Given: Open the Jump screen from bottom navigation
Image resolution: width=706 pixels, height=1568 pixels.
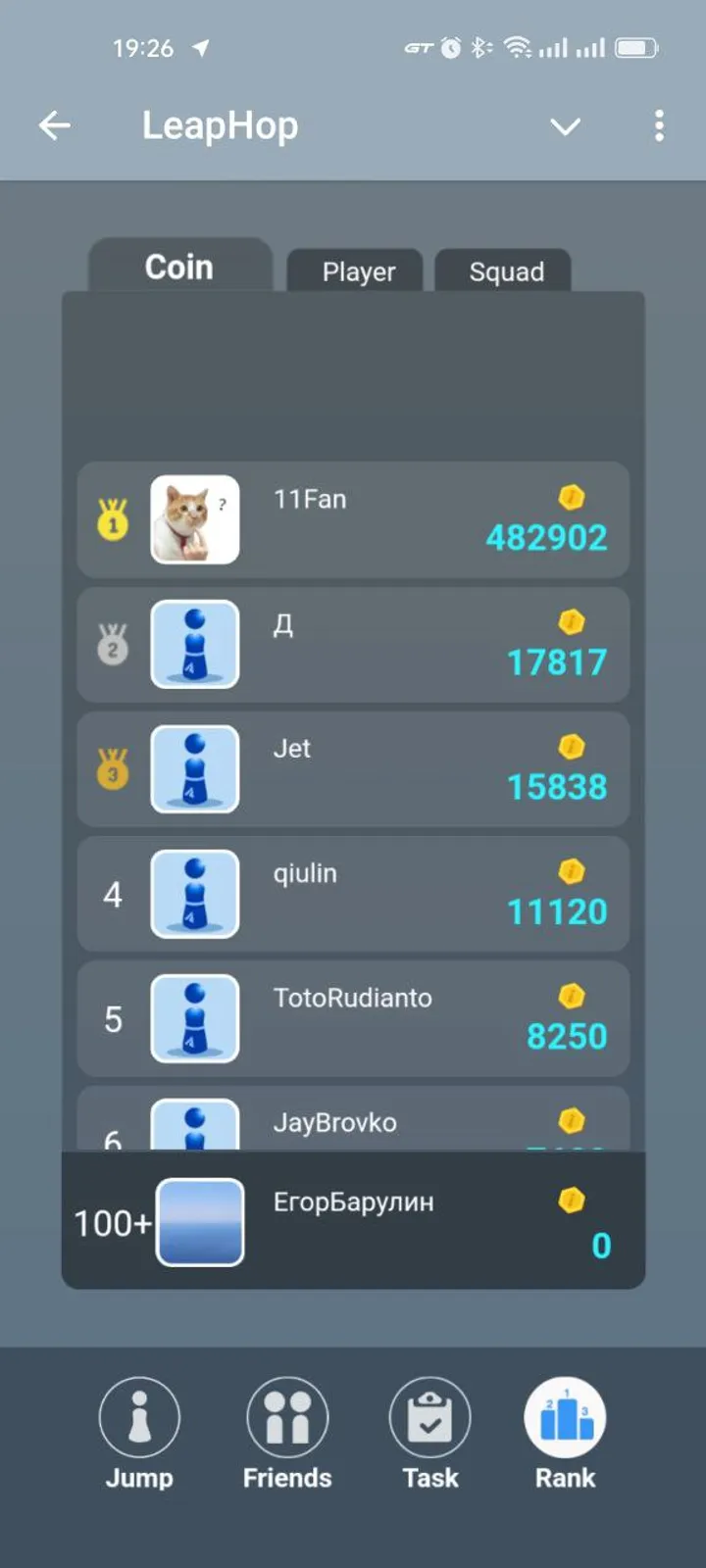Looking at the screenshot, I should 138,1431.
